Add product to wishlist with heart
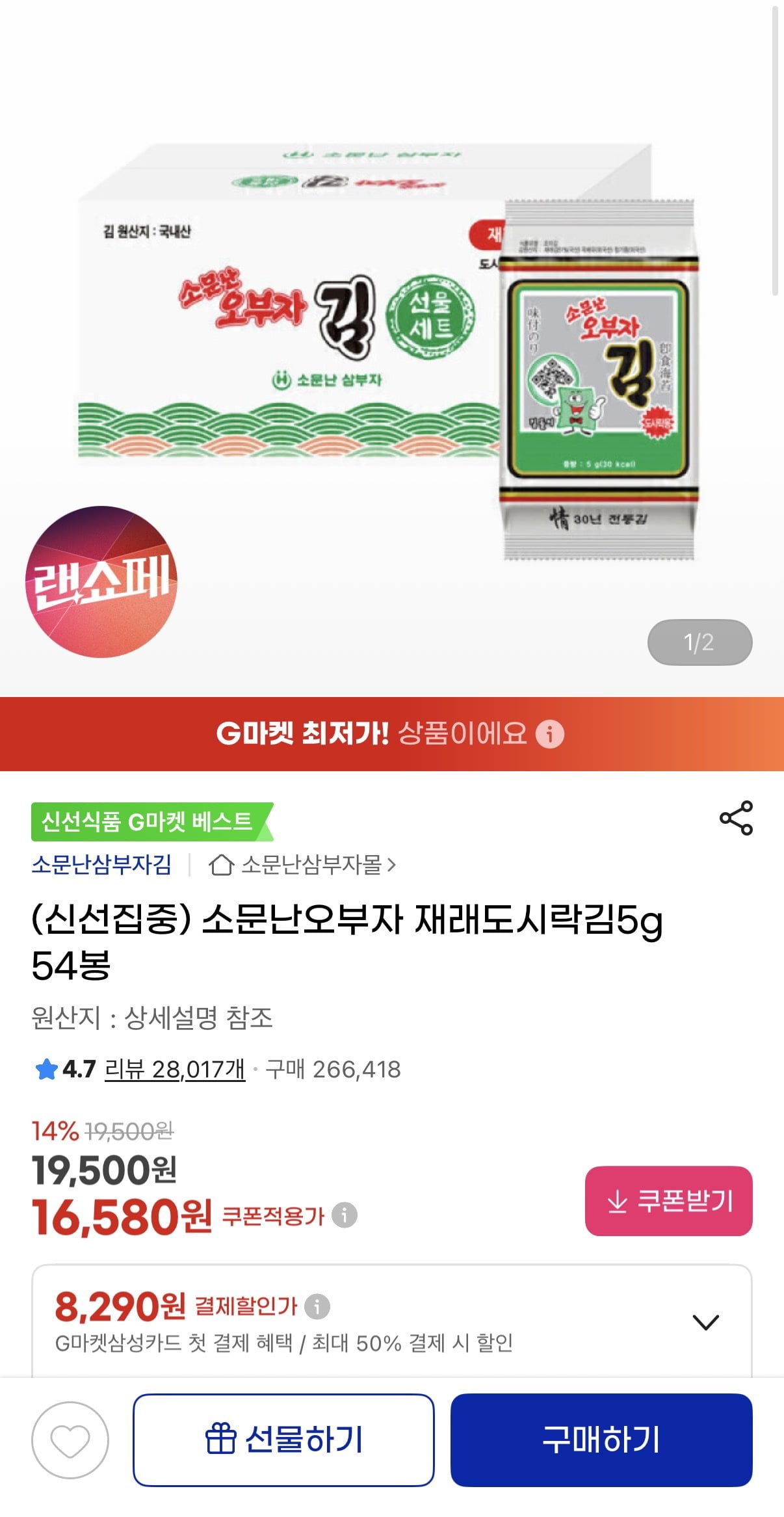 [70, 1440]
